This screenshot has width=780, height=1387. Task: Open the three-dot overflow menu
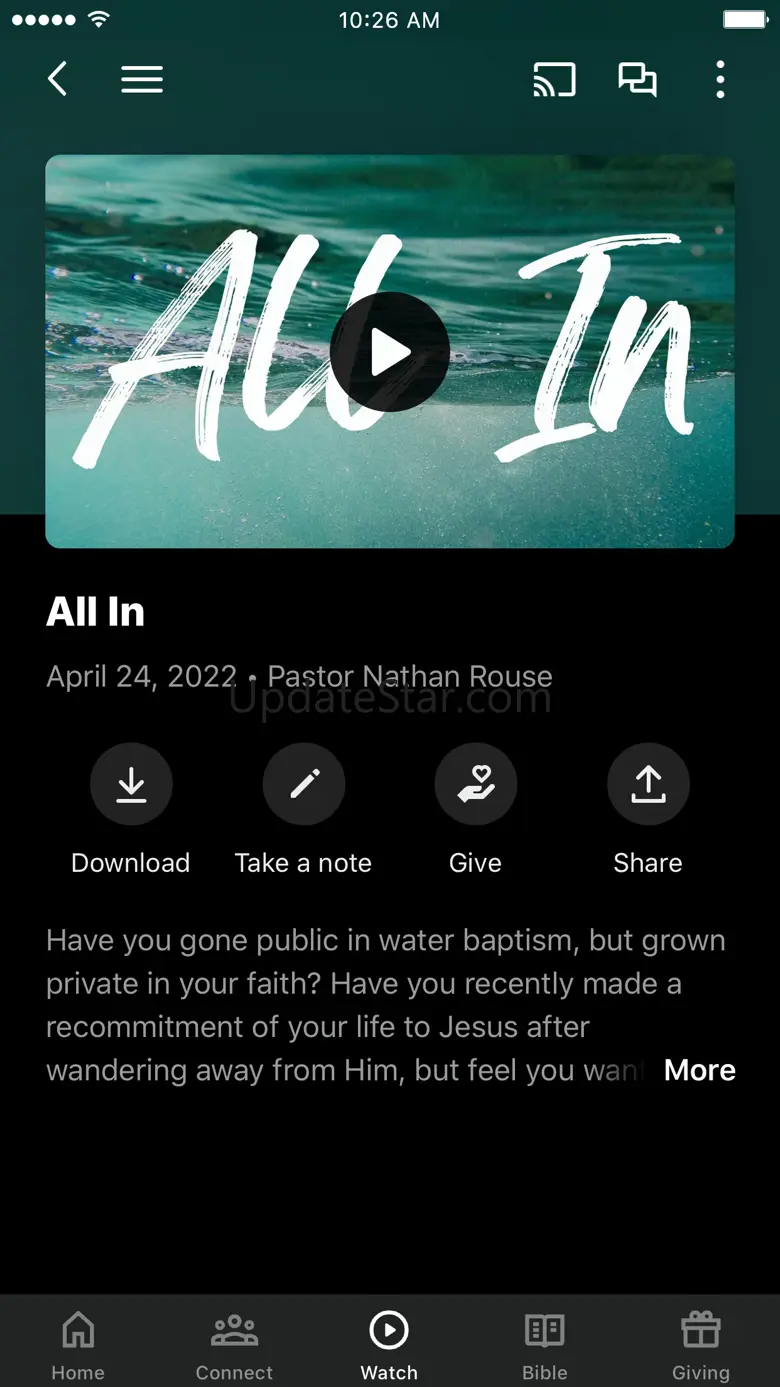point(720,79)
